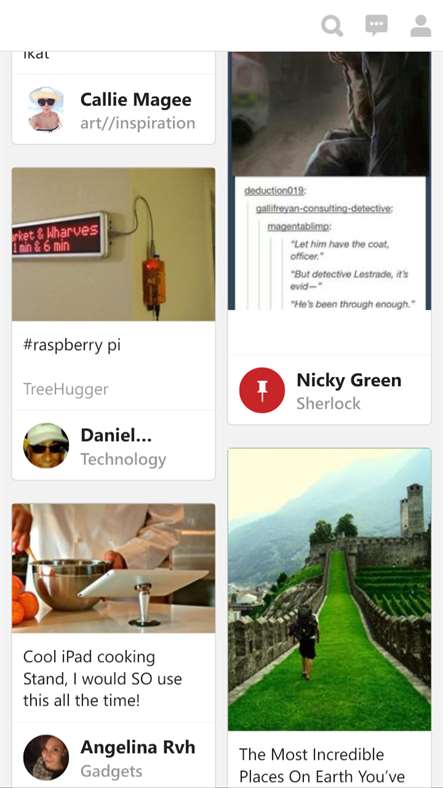443x788 pixels.
Task: Open the profile person icon
Action: pos(421,26)
